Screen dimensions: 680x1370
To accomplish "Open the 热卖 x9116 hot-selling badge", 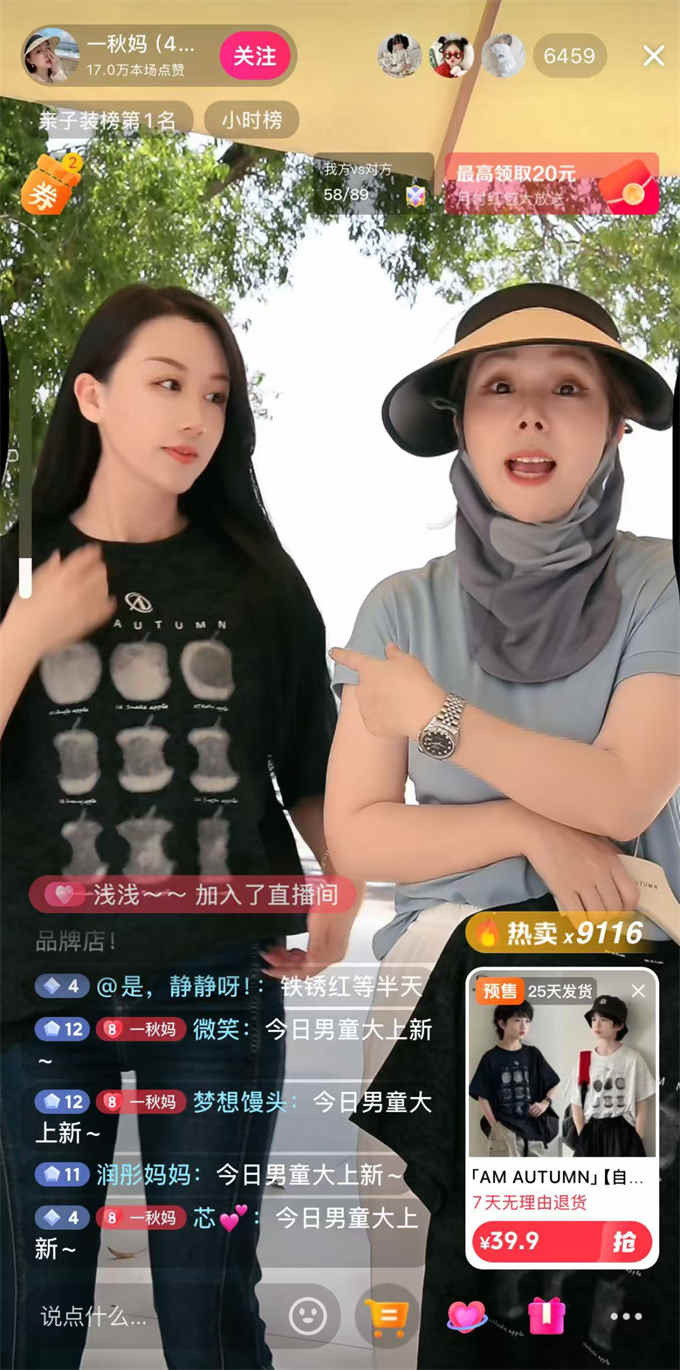I will (562, 933).
